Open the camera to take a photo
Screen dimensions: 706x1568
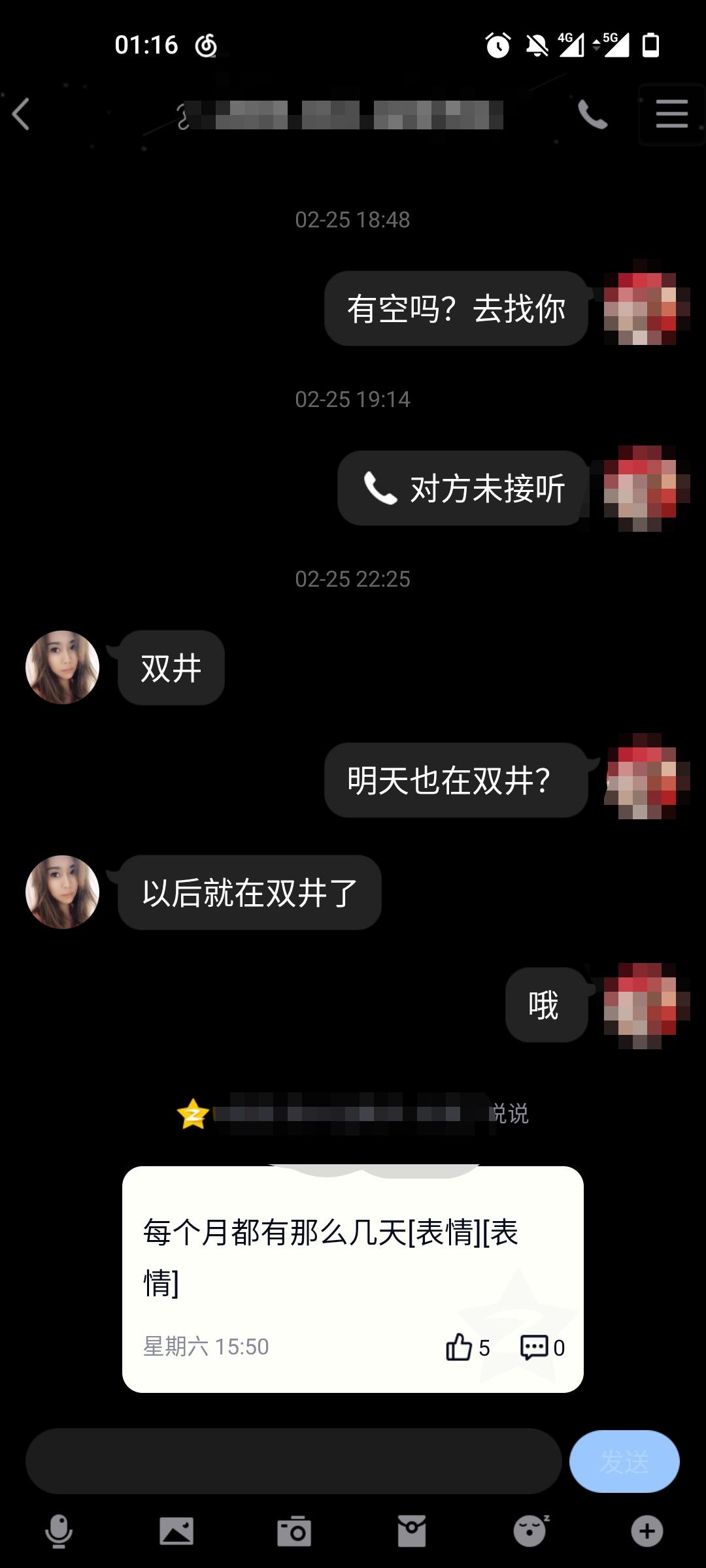[x=294, y=1531]
